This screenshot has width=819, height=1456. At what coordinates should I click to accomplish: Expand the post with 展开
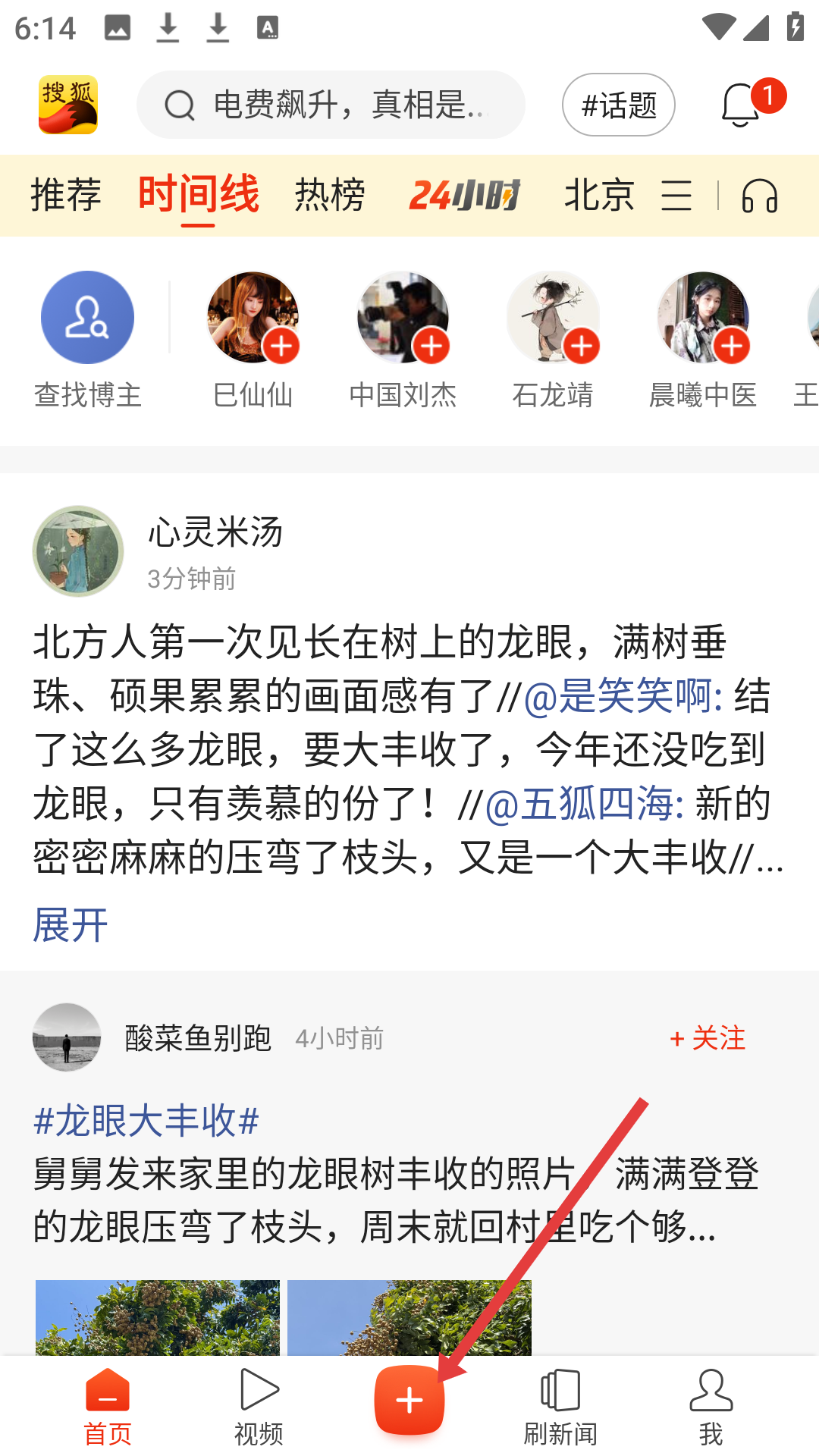point(70,925)
